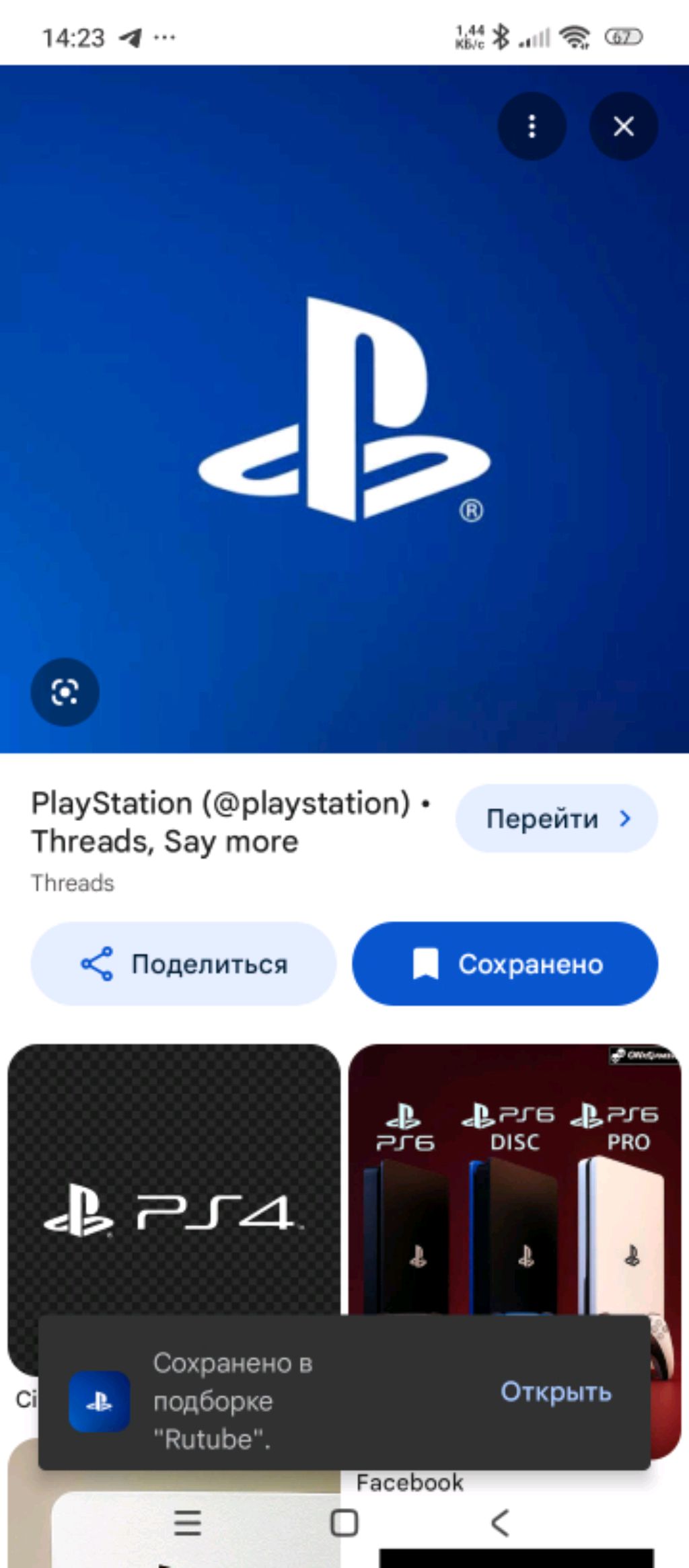
Task: Go to the system home screen
Action: tap(344, 1523)
